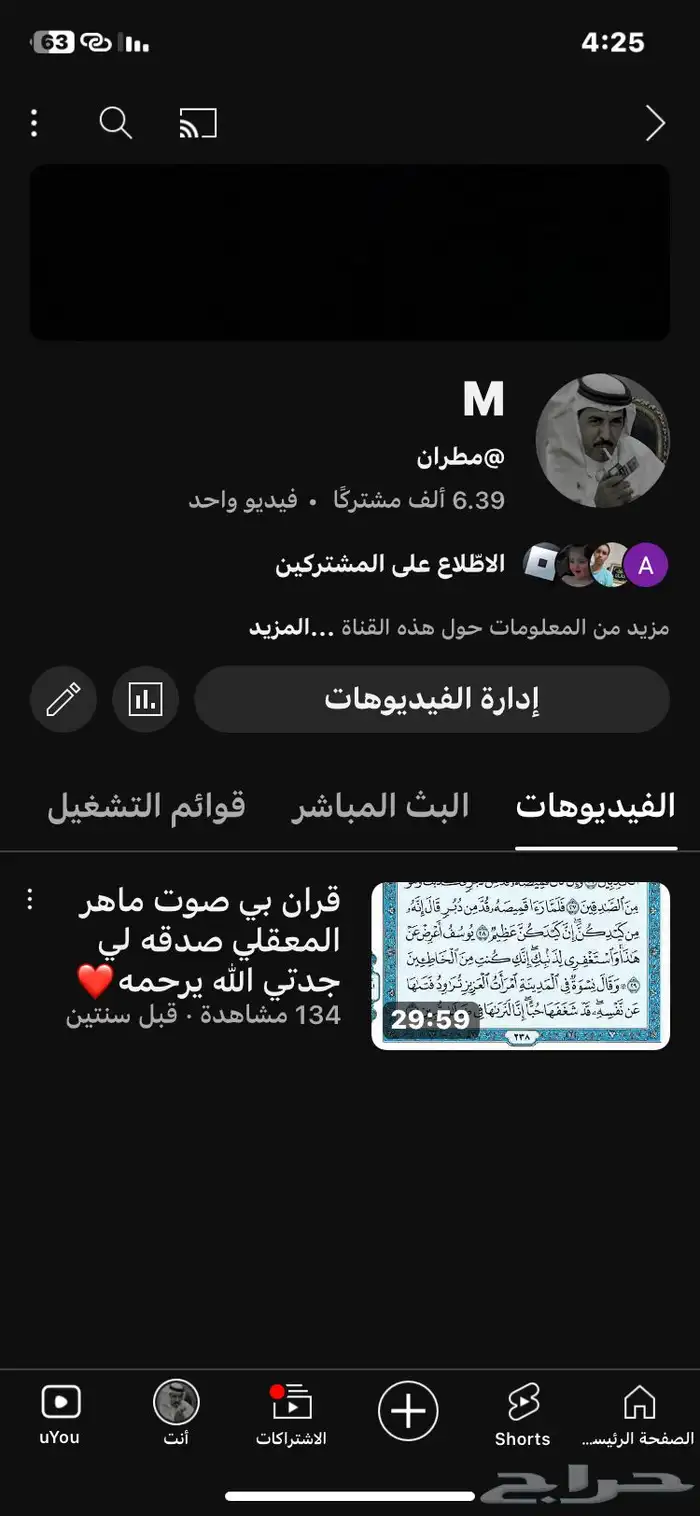Open the أنت profile tab
The width and height of the screenshot is (700, 1516).
pos(176,1415)
